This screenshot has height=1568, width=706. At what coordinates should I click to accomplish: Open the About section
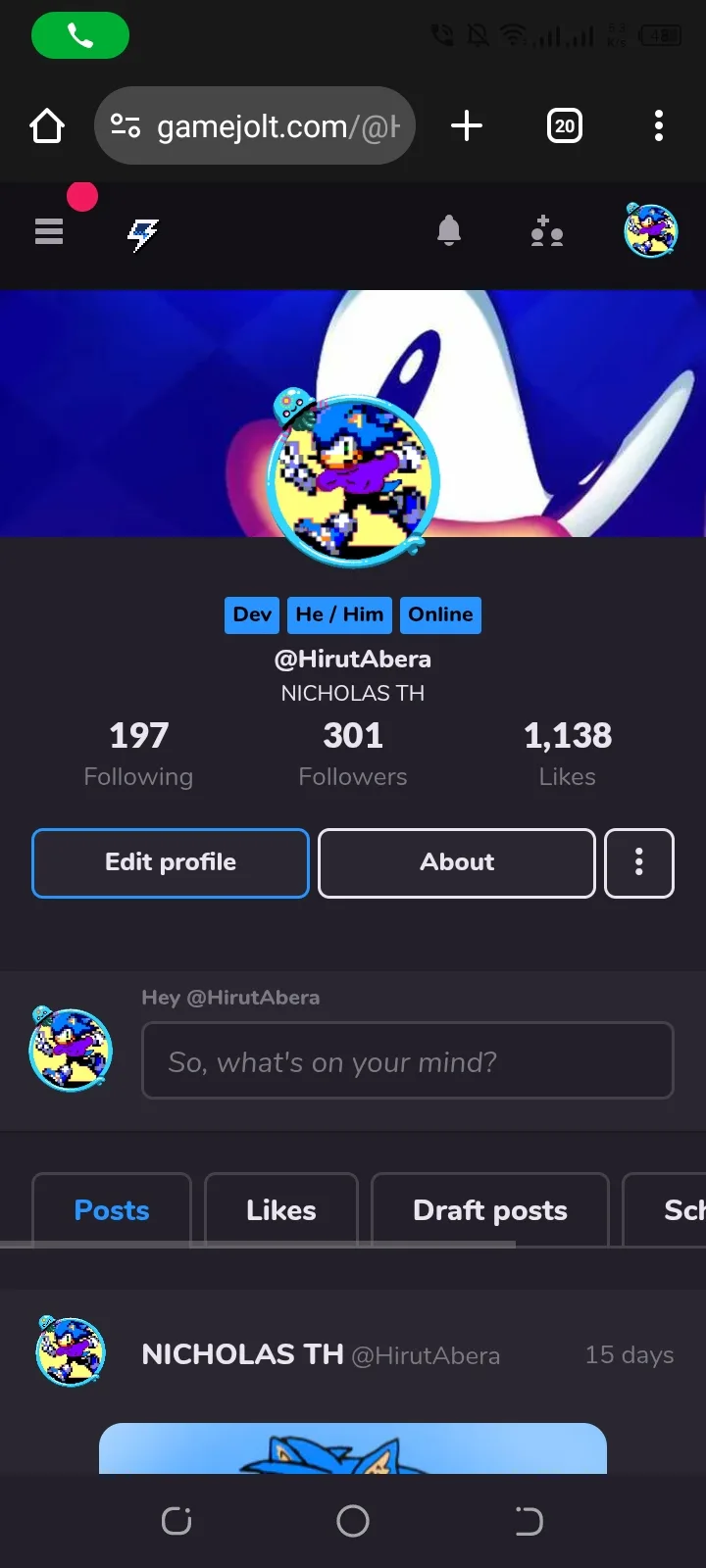[457, 863]
